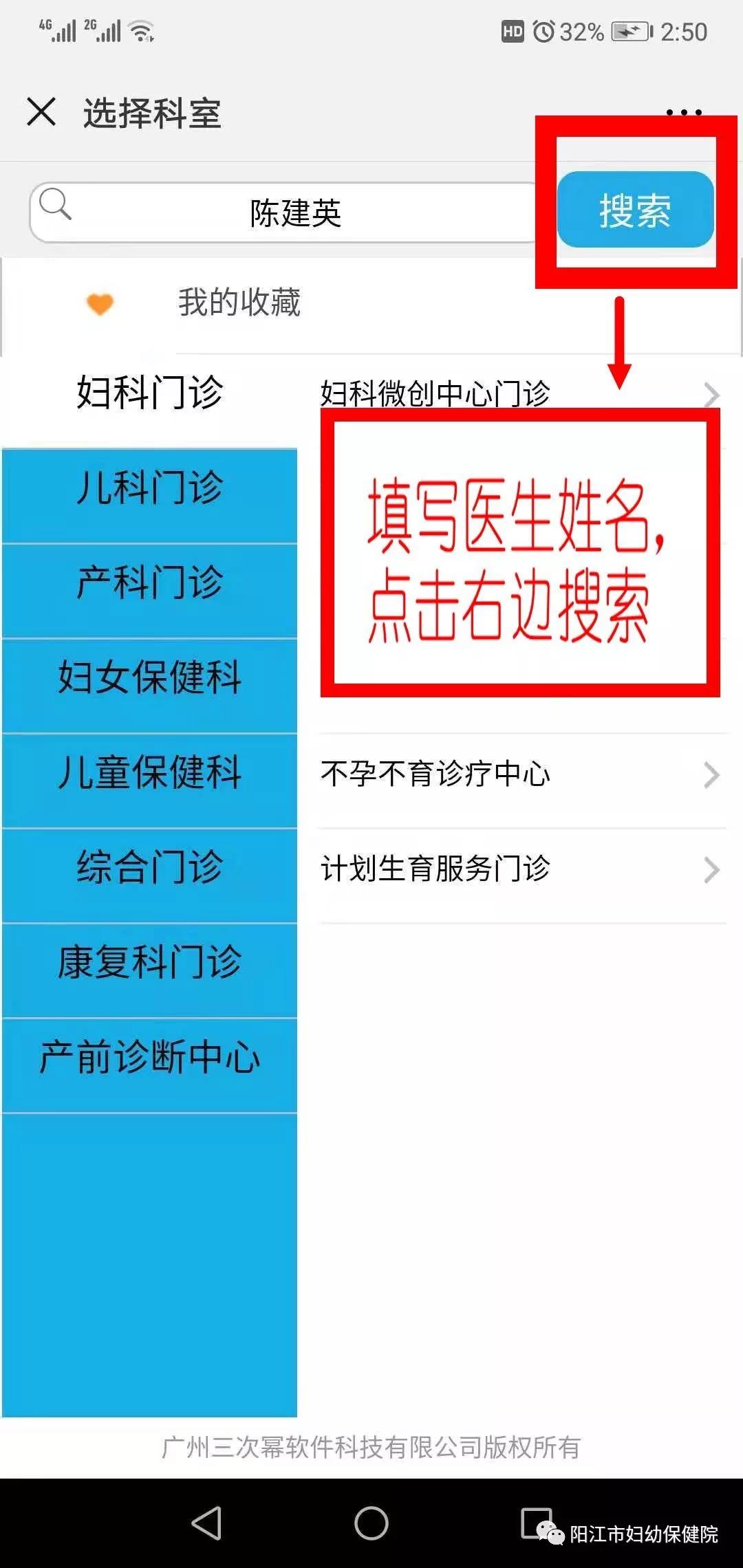Tap the doctor name search field
The image size is (743, 1568).
296,213
